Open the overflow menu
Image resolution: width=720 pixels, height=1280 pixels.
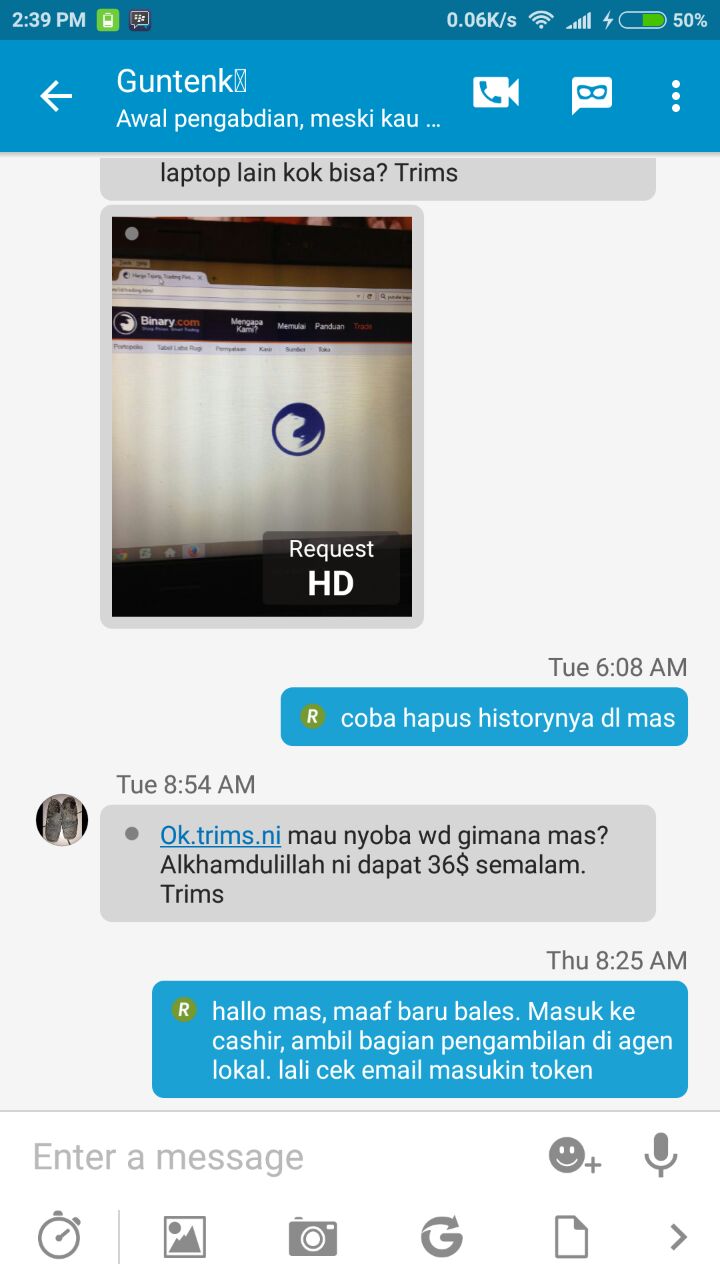tap(676, 96)
